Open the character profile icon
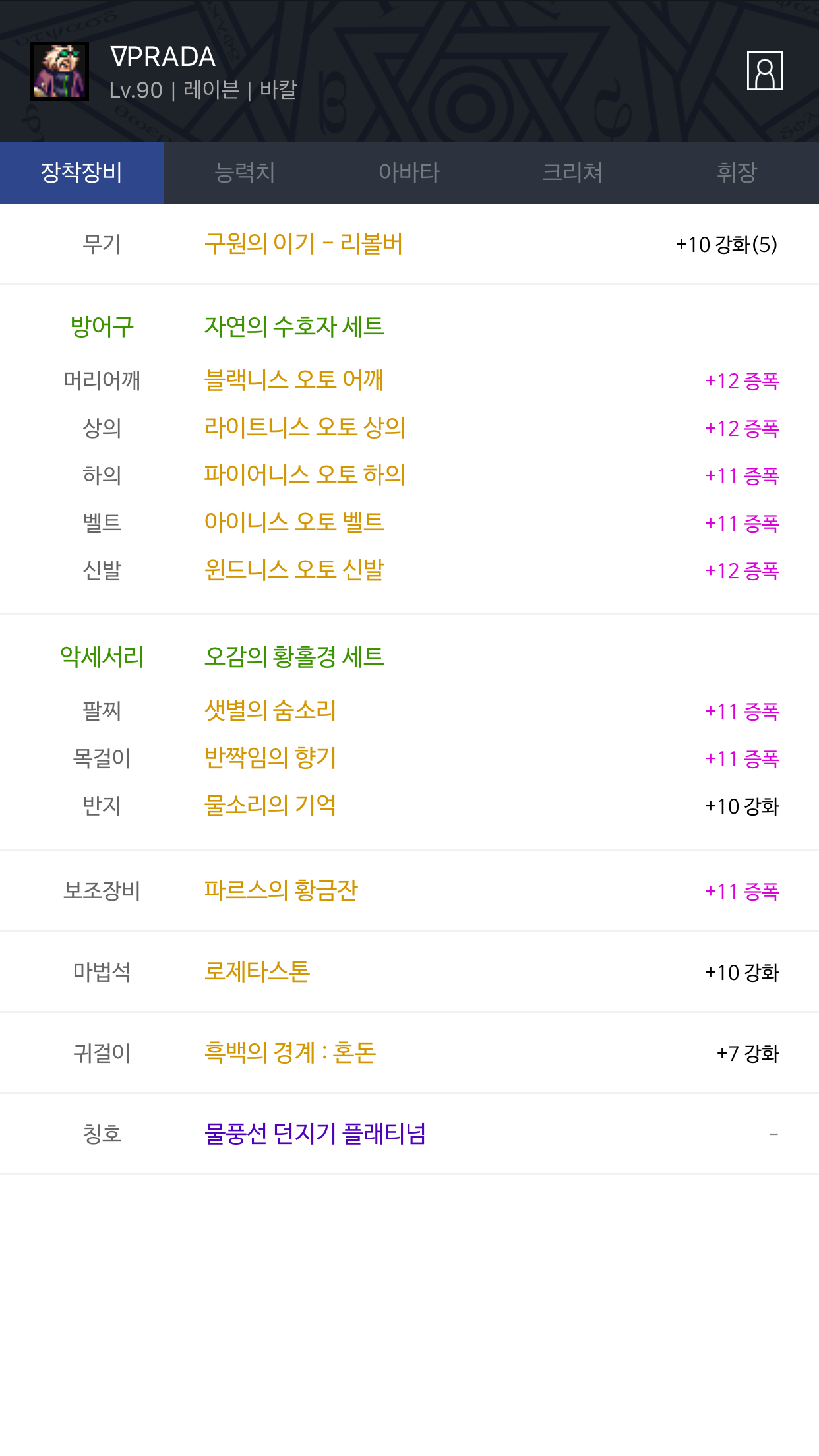Image resolution: width=819 pixels, height=1456 pixels. pyautogui.click(x=764, y=71)
